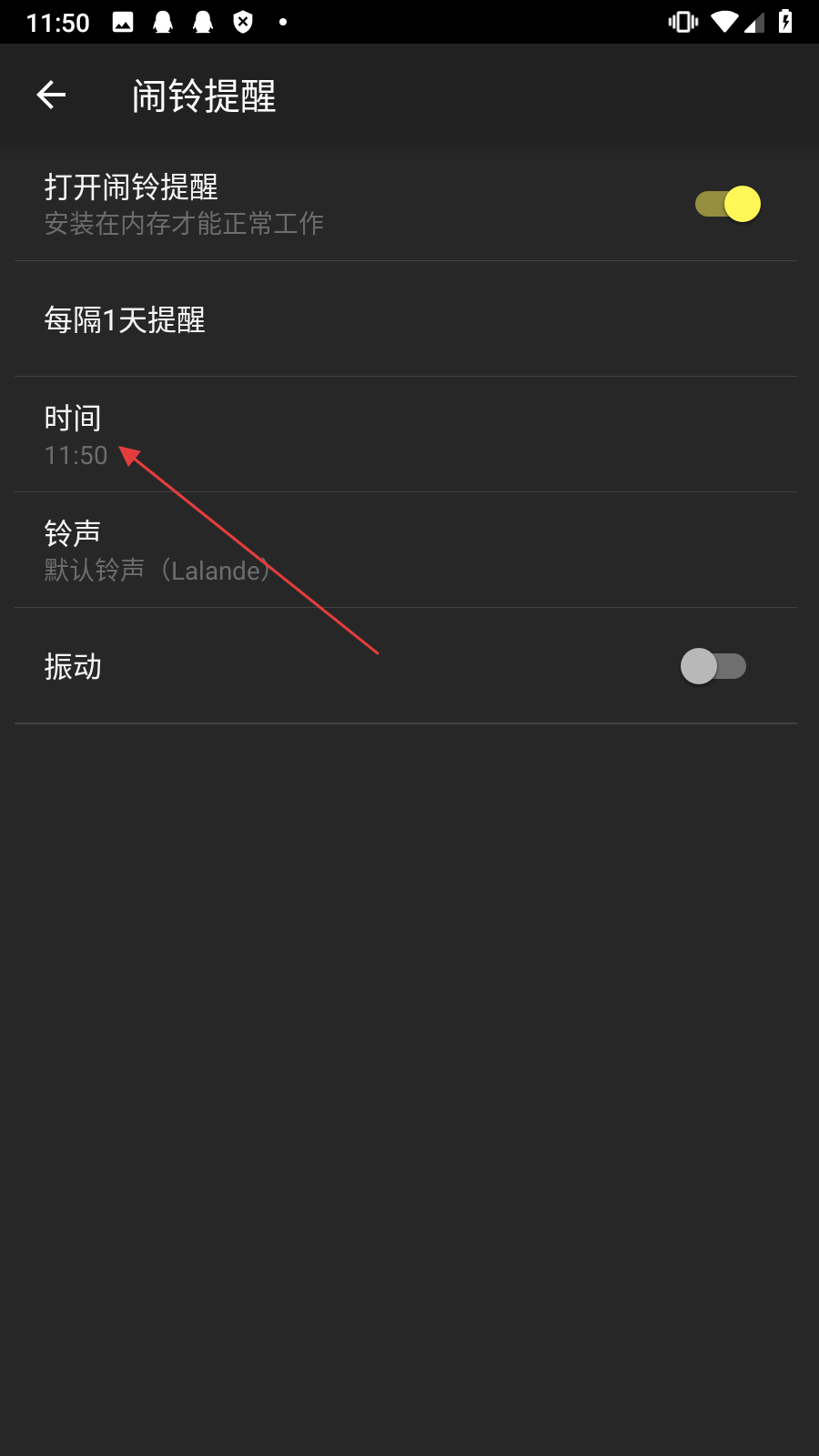Open the 每隔1天提醒 interval setting
The width and height of the screenshot is (819, 1456).
(x=125, y=319)
